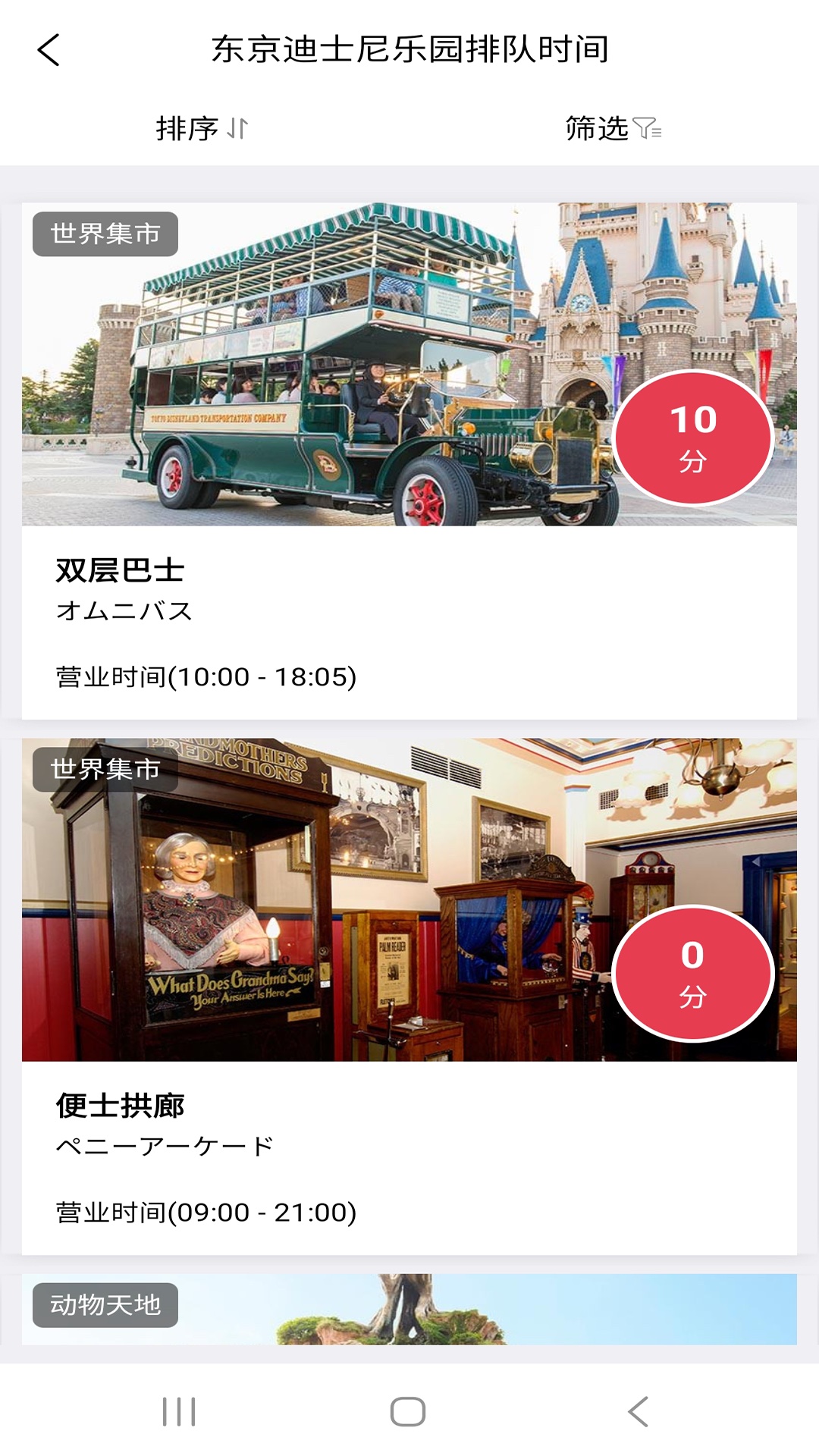Select the 世界集市 tag on 双层巴士
This screenshot has height=1456, width=819.
[105, 233]
